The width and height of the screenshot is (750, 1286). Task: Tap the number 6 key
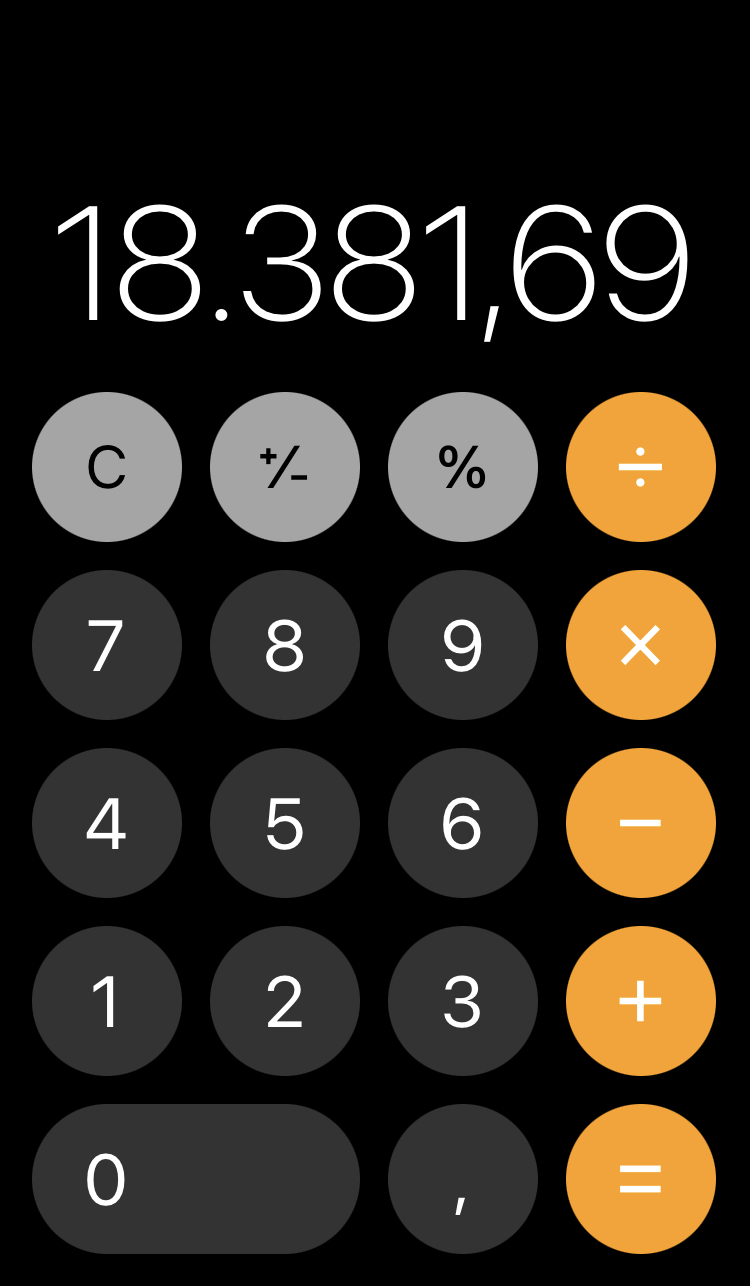click(x=463, y=823)
